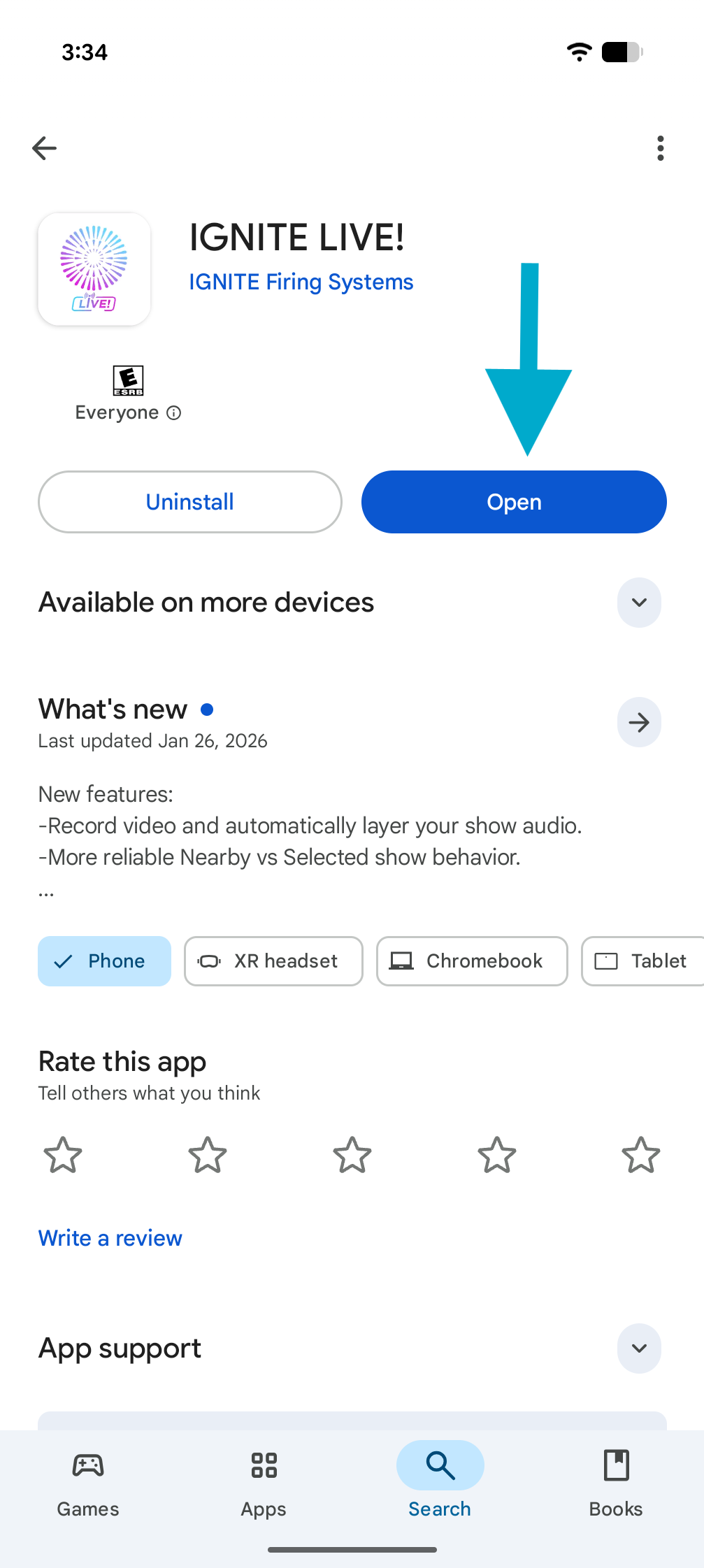Switch to the Apps tab

pyautogui.click(x=264, y=1481)
